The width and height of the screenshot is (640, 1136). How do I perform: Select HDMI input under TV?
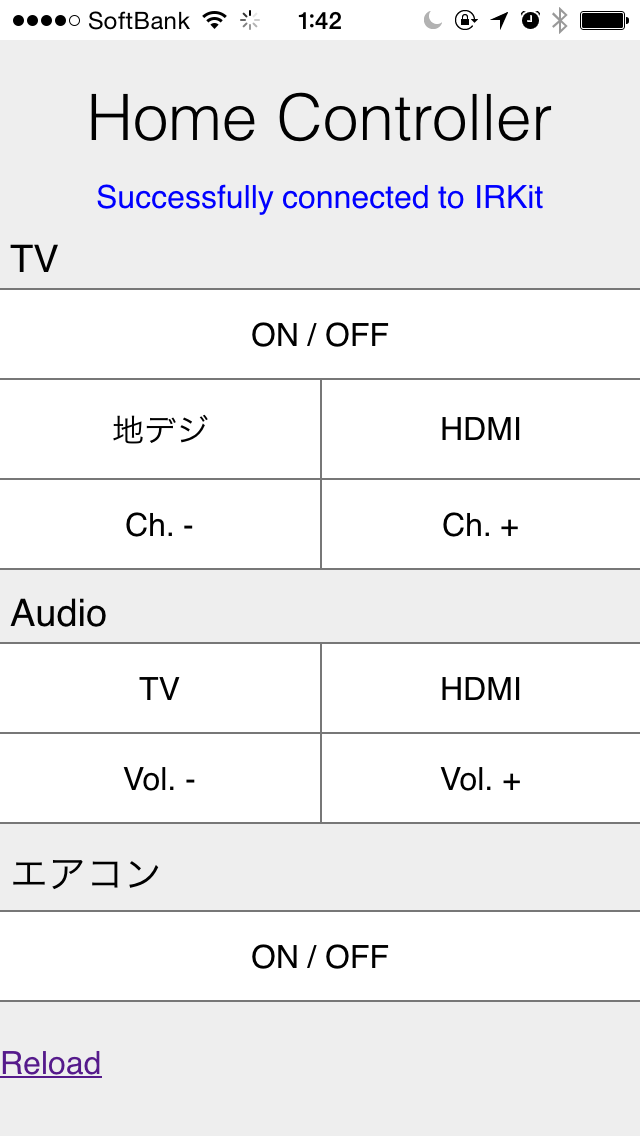[x=481, y=429]
